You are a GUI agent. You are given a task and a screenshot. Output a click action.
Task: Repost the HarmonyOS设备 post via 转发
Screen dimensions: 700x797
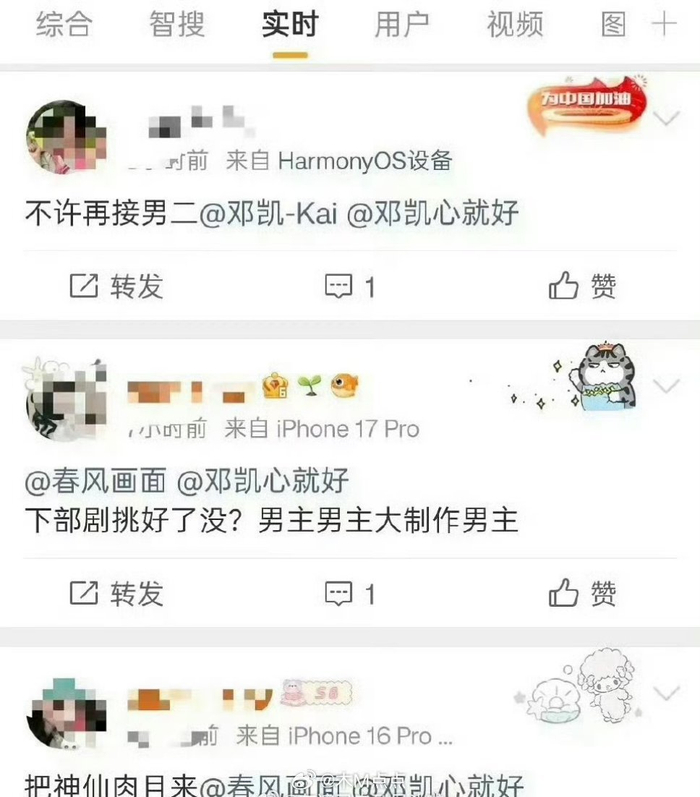115,287
